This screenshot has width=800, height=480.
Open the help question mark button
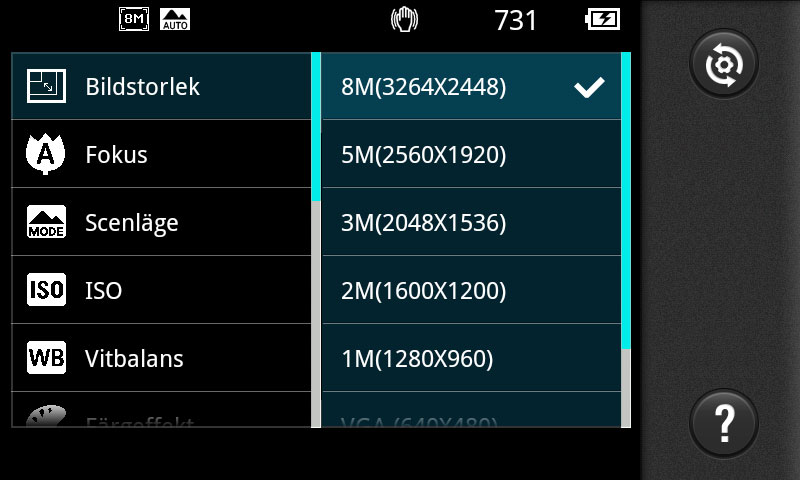724,417
